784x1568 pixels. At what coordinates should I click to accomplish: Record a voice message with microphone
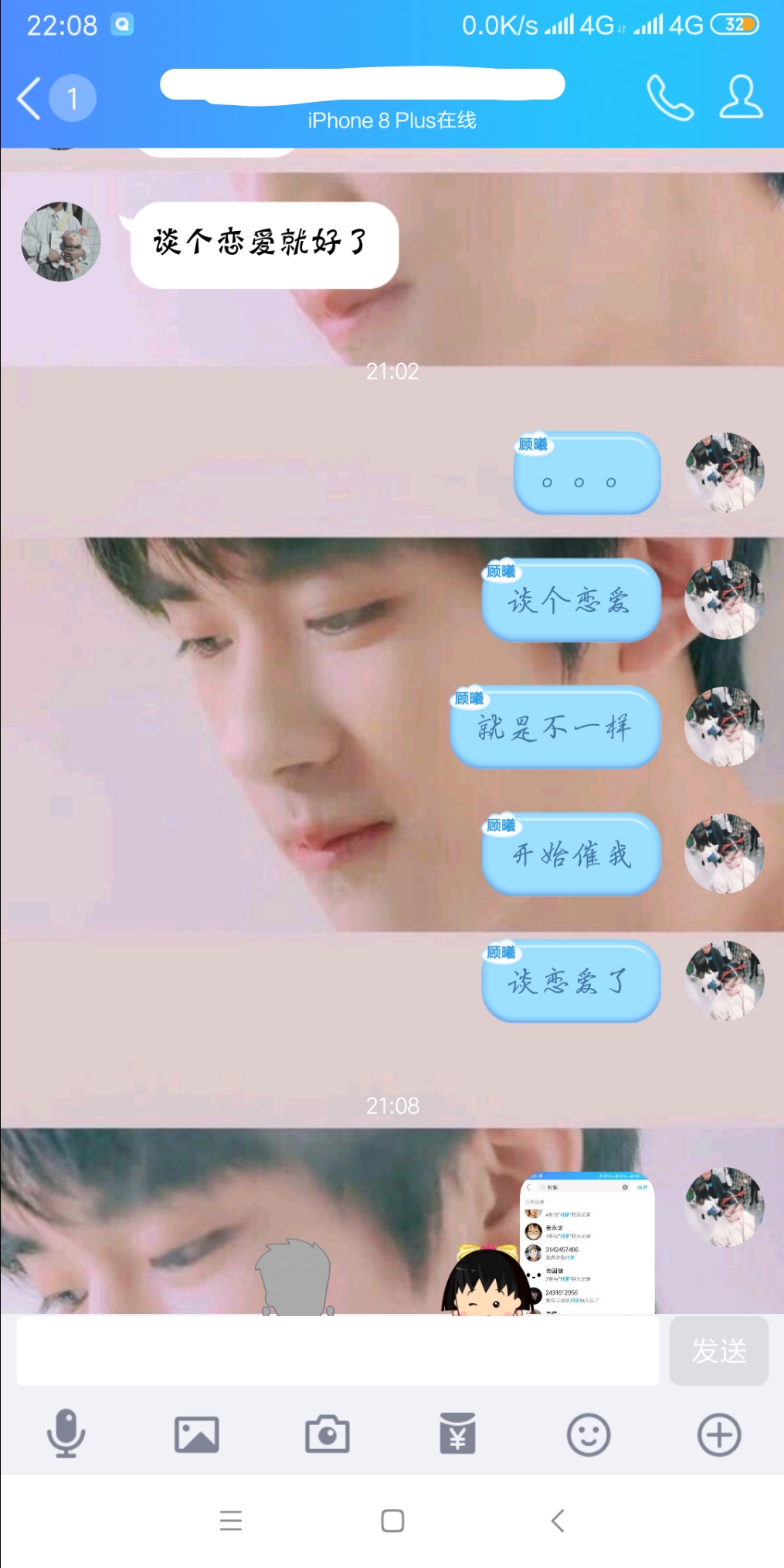66,1434
